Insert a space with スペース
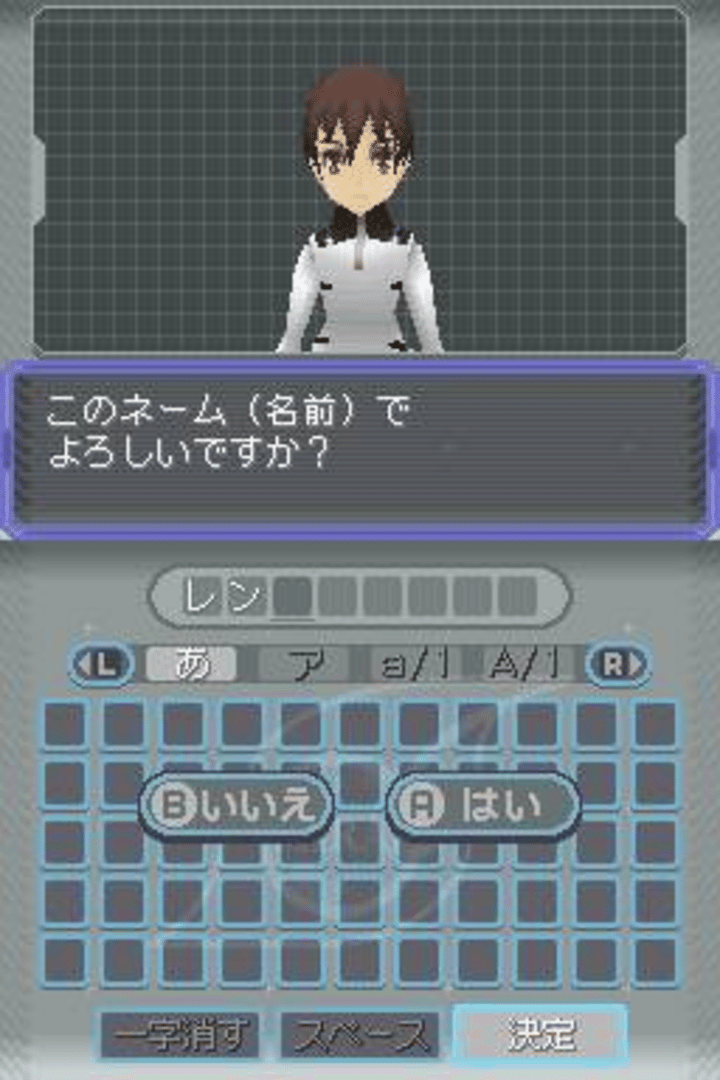This screenshot has height=1080, width=720. [x=358, y=1034]
